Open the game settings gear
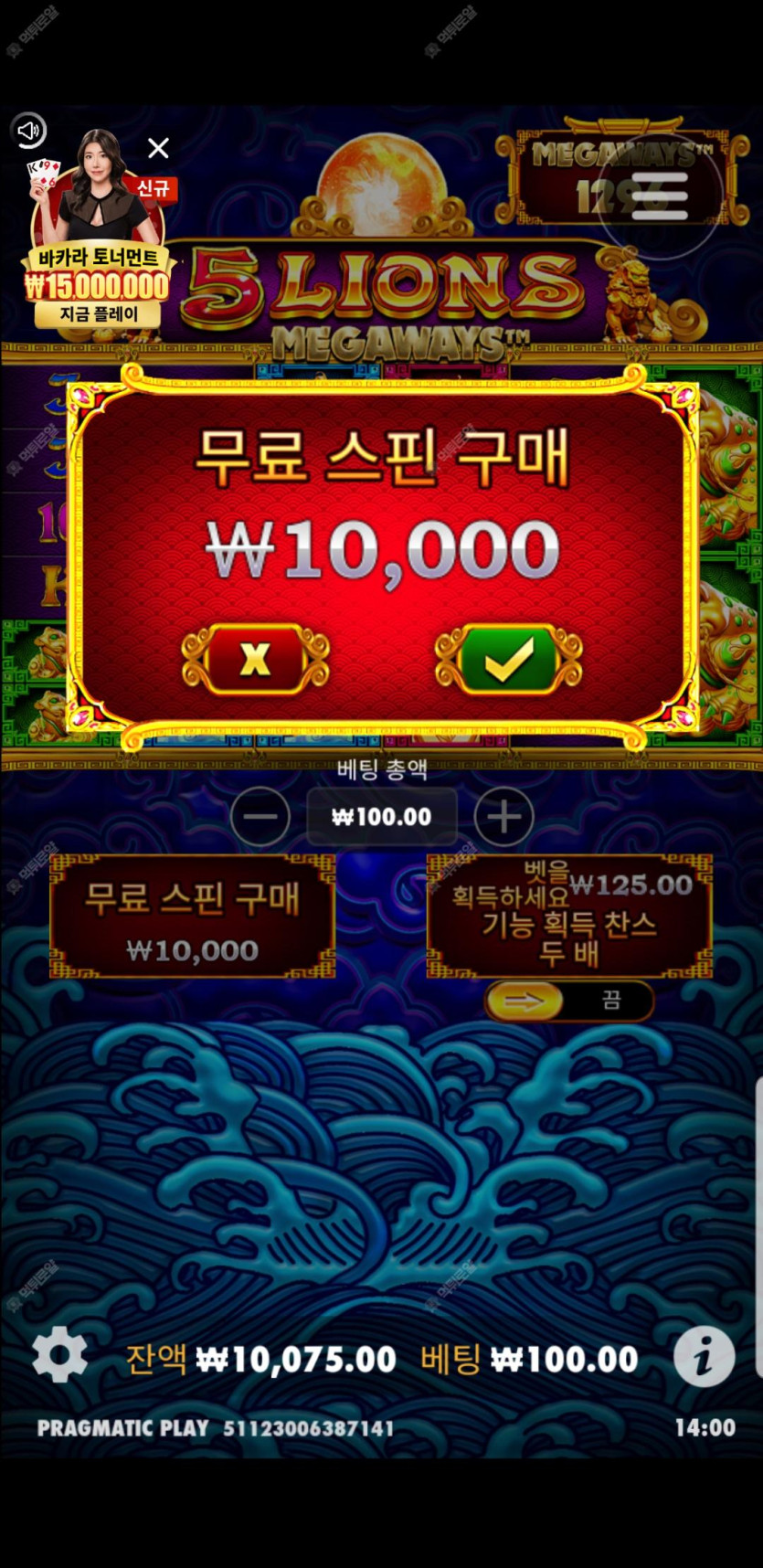 pyautogui.click(x=59, y=1355)
